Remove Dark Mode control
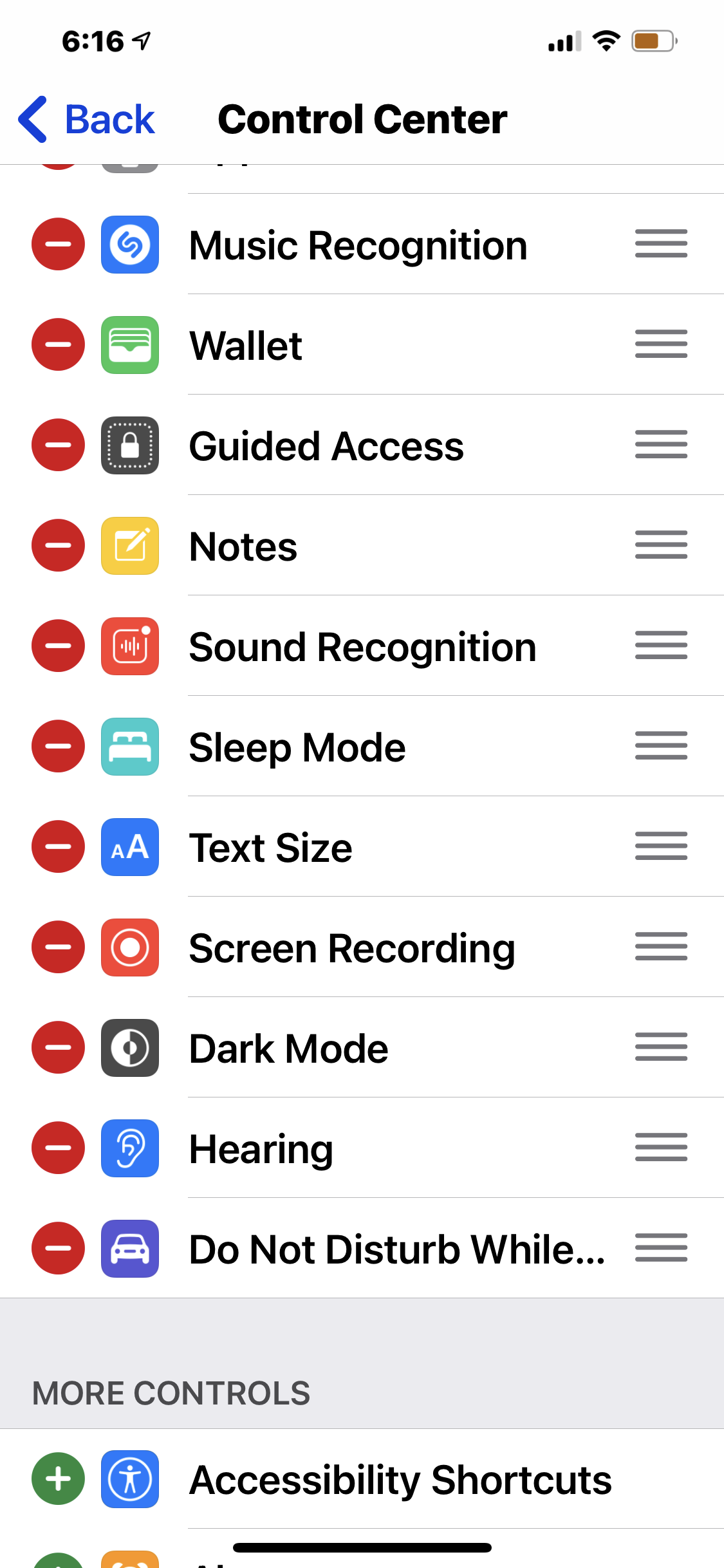Viewport: 724px width, 1568px height. pos(58,1048)
